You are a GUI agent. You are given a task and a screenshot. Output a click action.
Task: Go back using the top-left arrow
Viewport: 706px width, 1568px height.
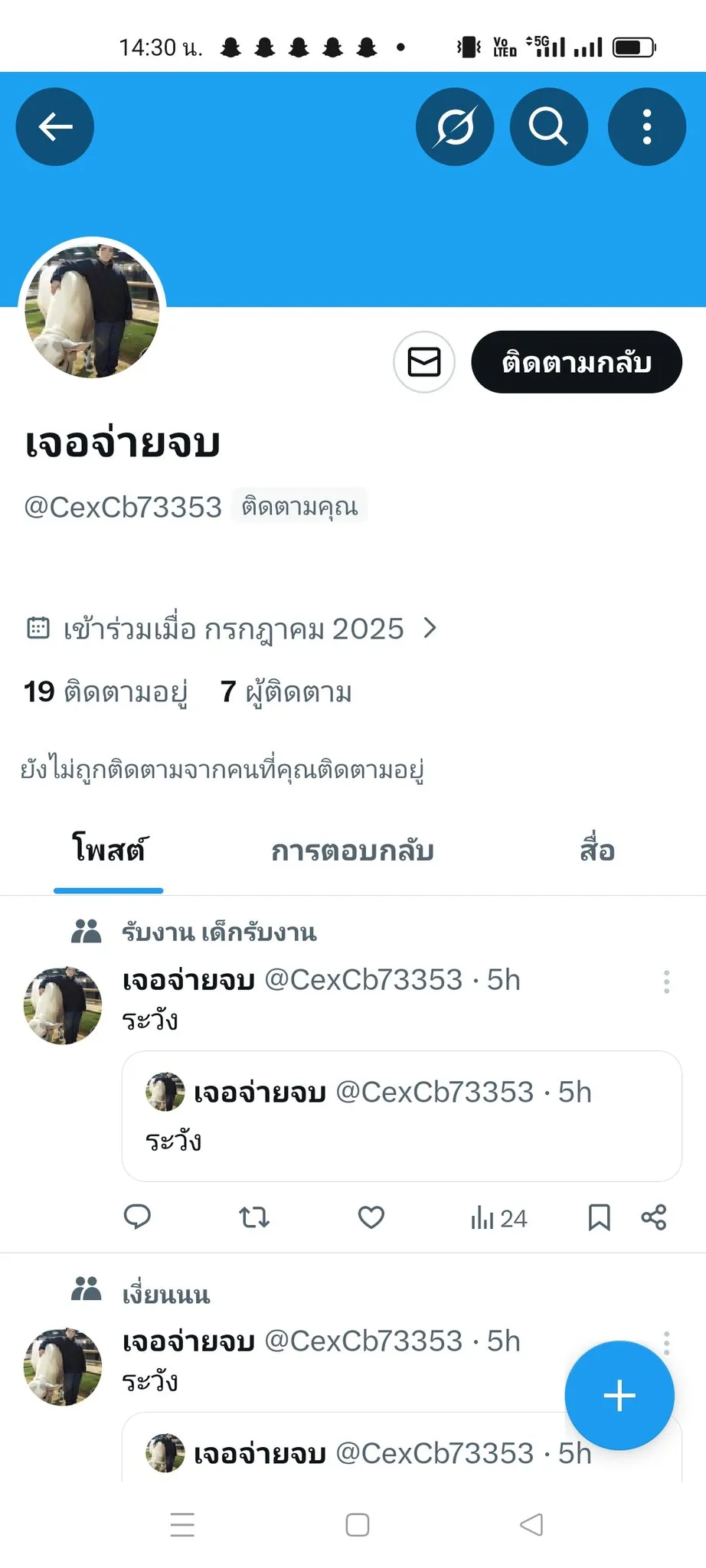(55, 126)
